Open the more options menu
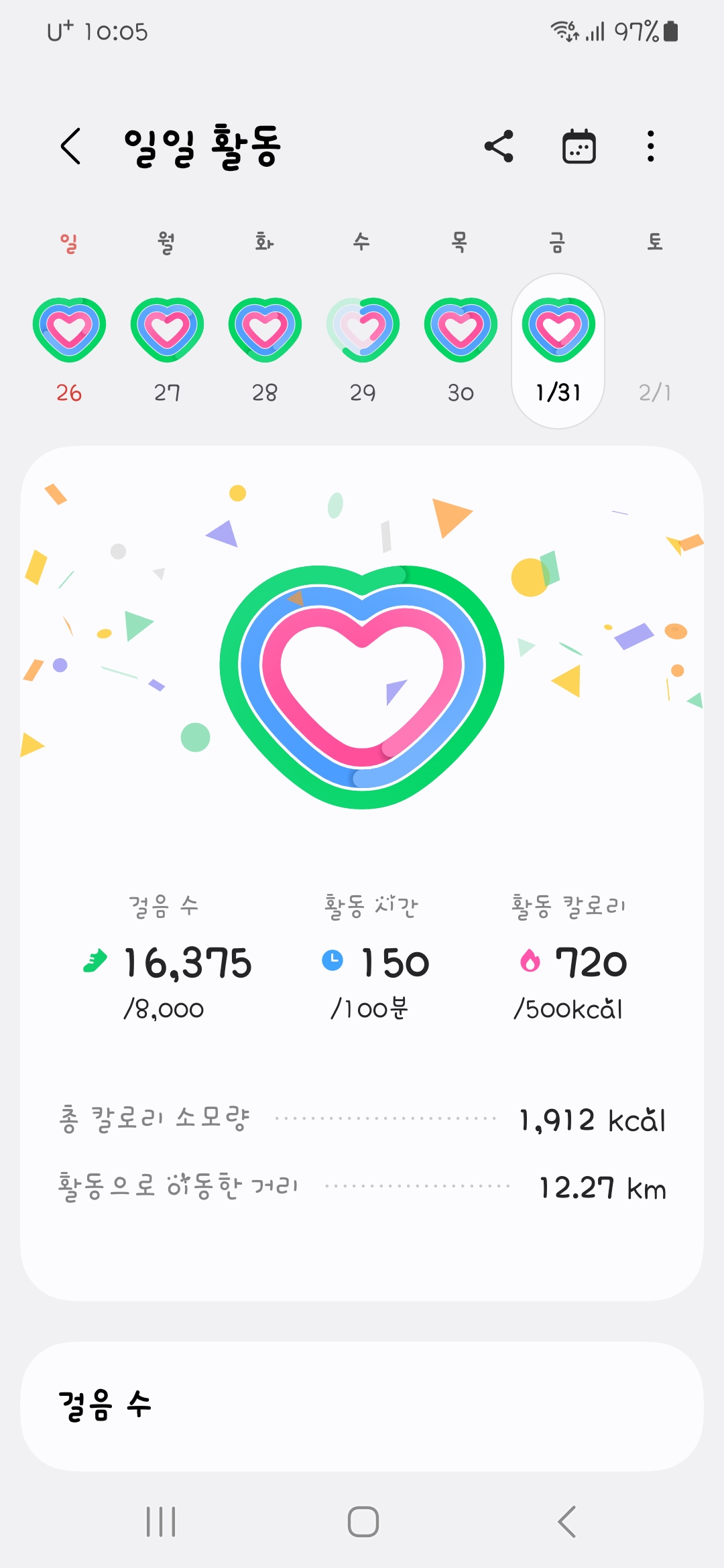724x1568 pixels. point(650,146)
